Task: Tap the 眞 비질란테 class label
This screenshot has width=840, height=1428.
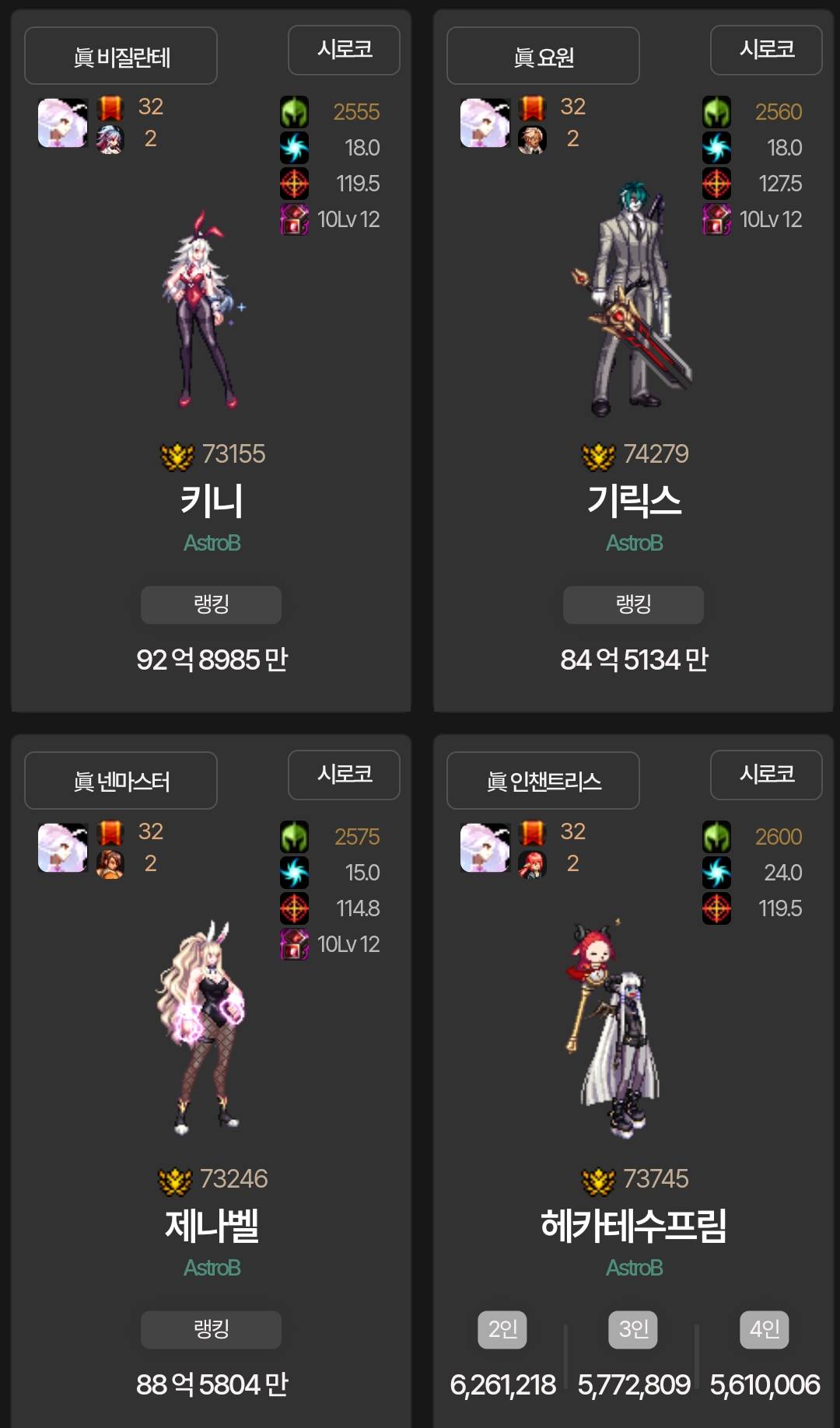Action: 121,56
